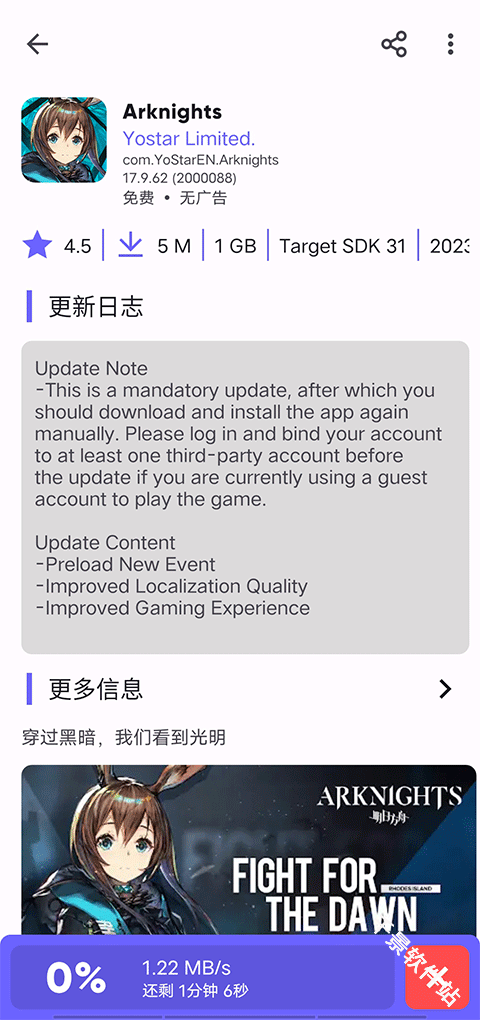This screenshot has width=480, height=1020.
Task: Open developer Yostar Limited. page
Action: (x=189, y=139)
